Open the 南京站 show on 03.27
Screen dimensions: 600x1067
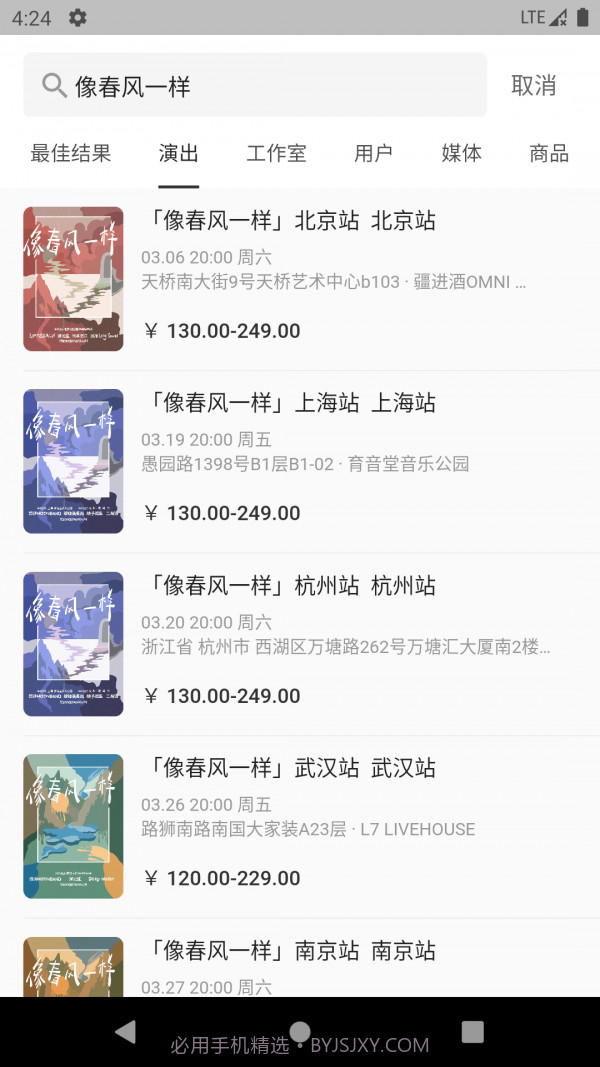[300, 965]
